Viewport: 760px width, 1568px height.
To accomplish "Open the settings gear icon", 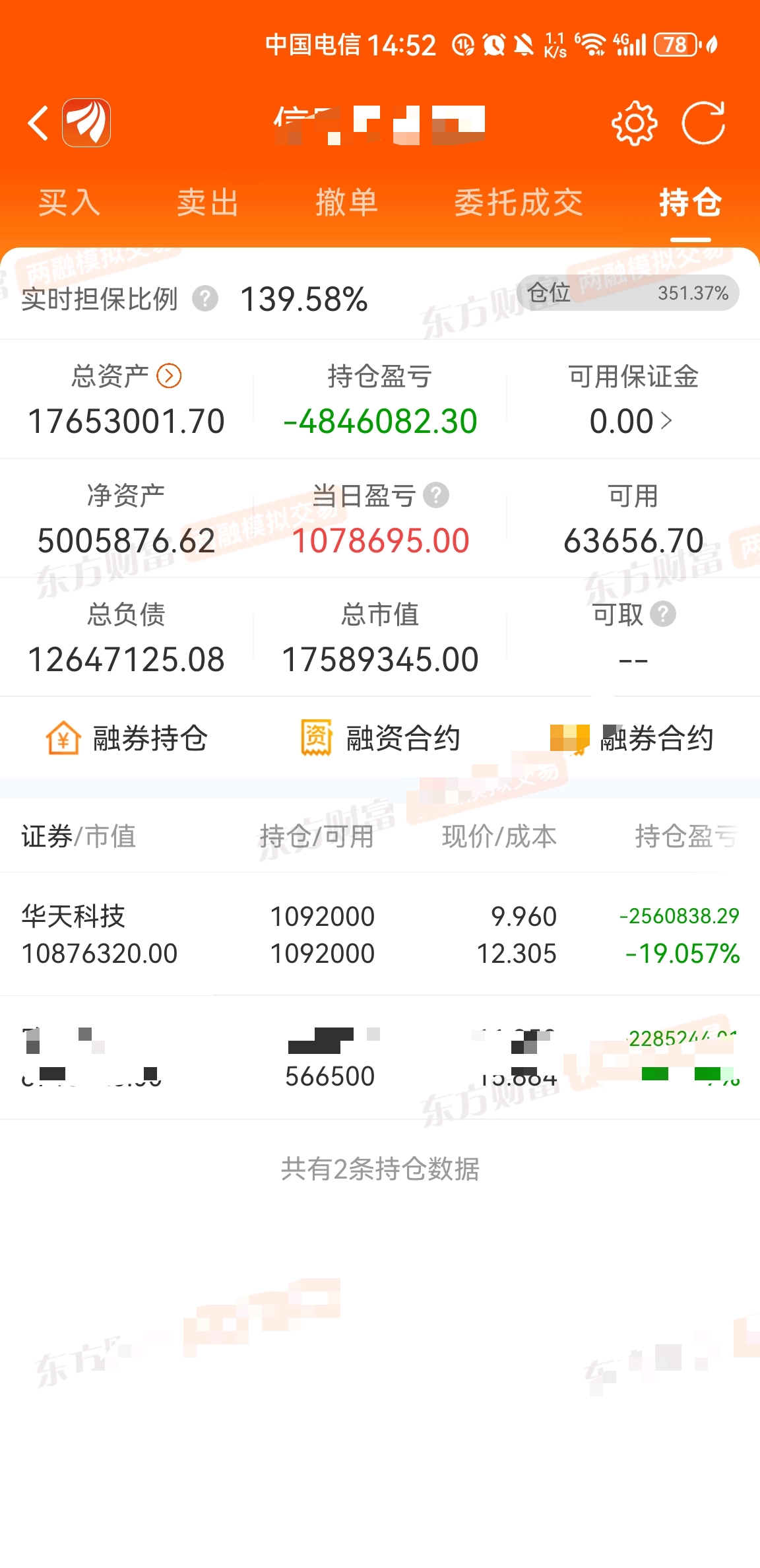I will (x=635, y=123).
